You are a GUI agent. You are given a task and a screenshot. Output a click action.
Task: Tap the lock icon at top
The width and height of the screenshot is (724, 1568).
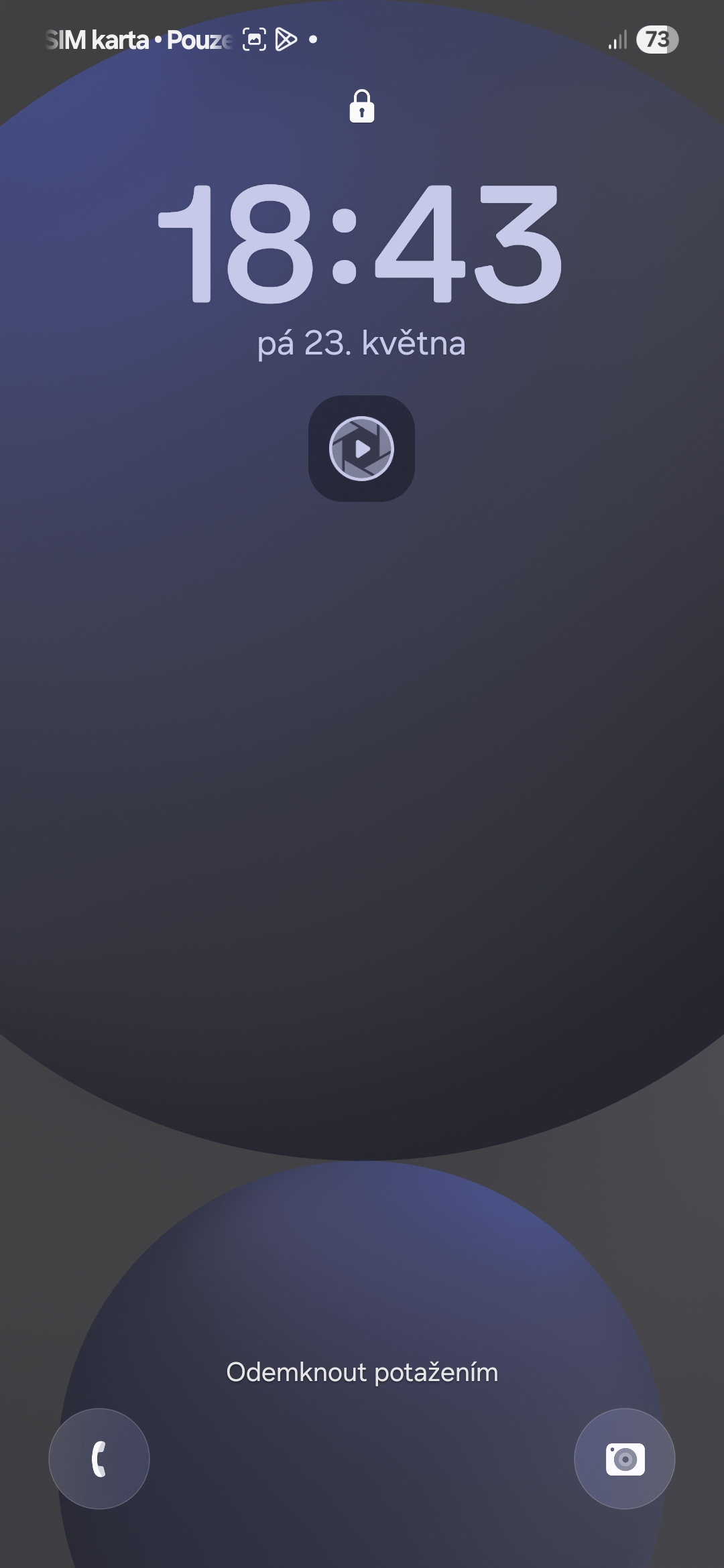[x=362, y=106]
